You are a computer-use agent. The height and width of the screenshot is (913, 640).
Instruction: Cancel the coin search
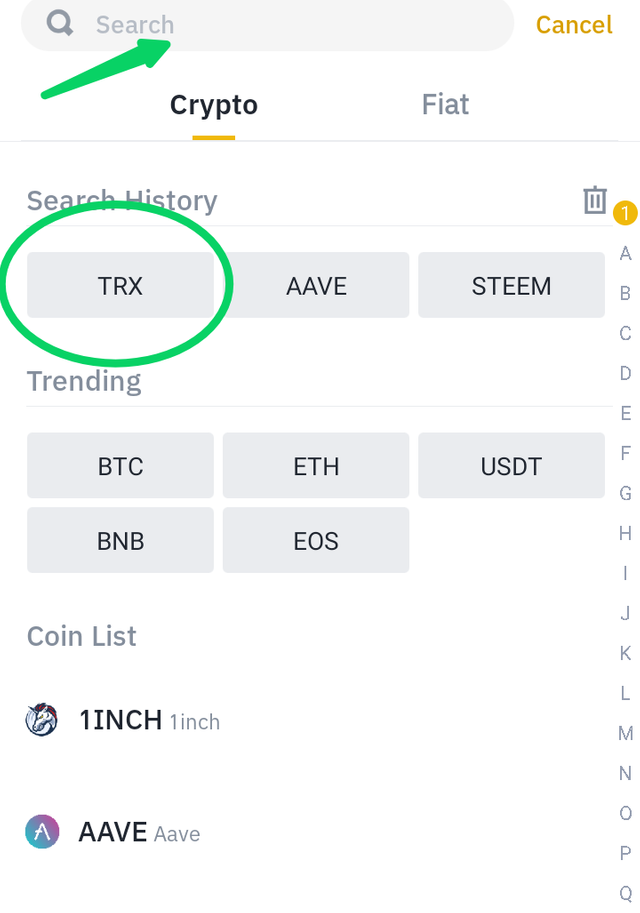[x=574, y=25]
